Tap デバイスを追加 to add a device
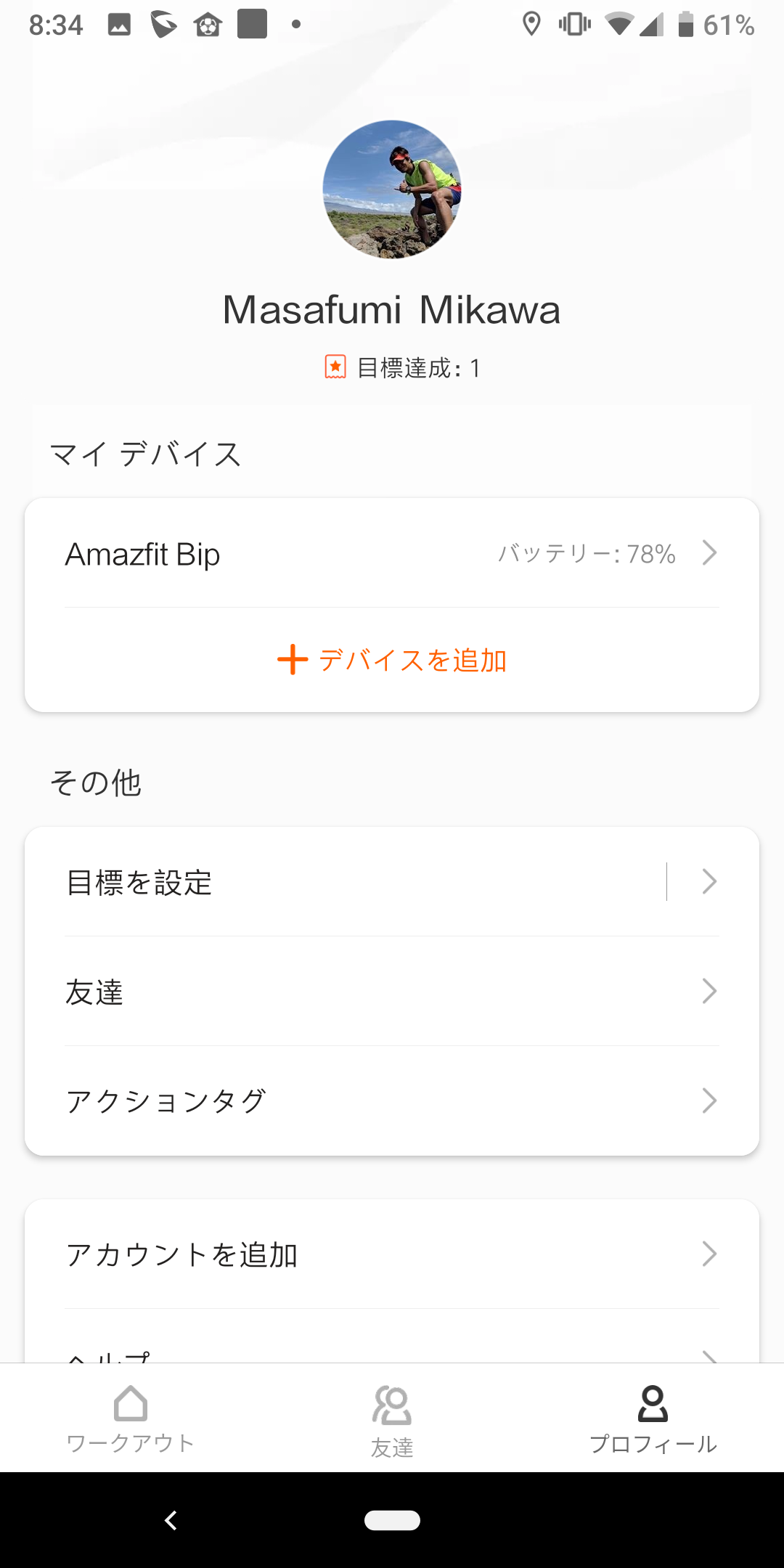Image resolution: width=784 pixels, height=1568 pixels. point(392,660)
